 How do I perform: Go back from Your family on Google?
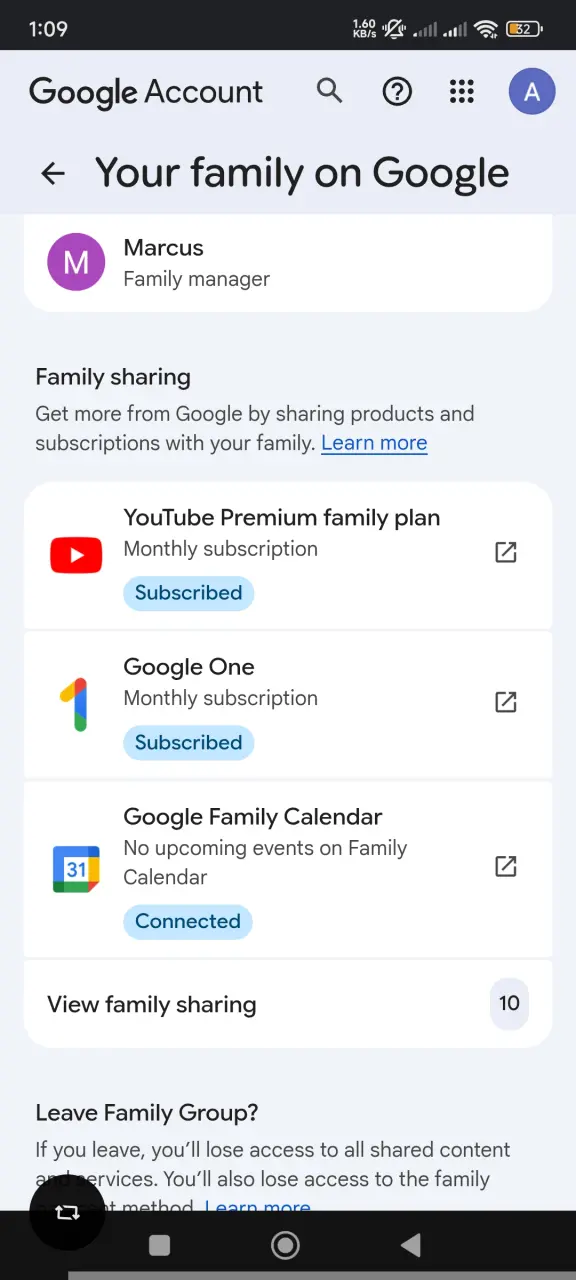point(53,173)
